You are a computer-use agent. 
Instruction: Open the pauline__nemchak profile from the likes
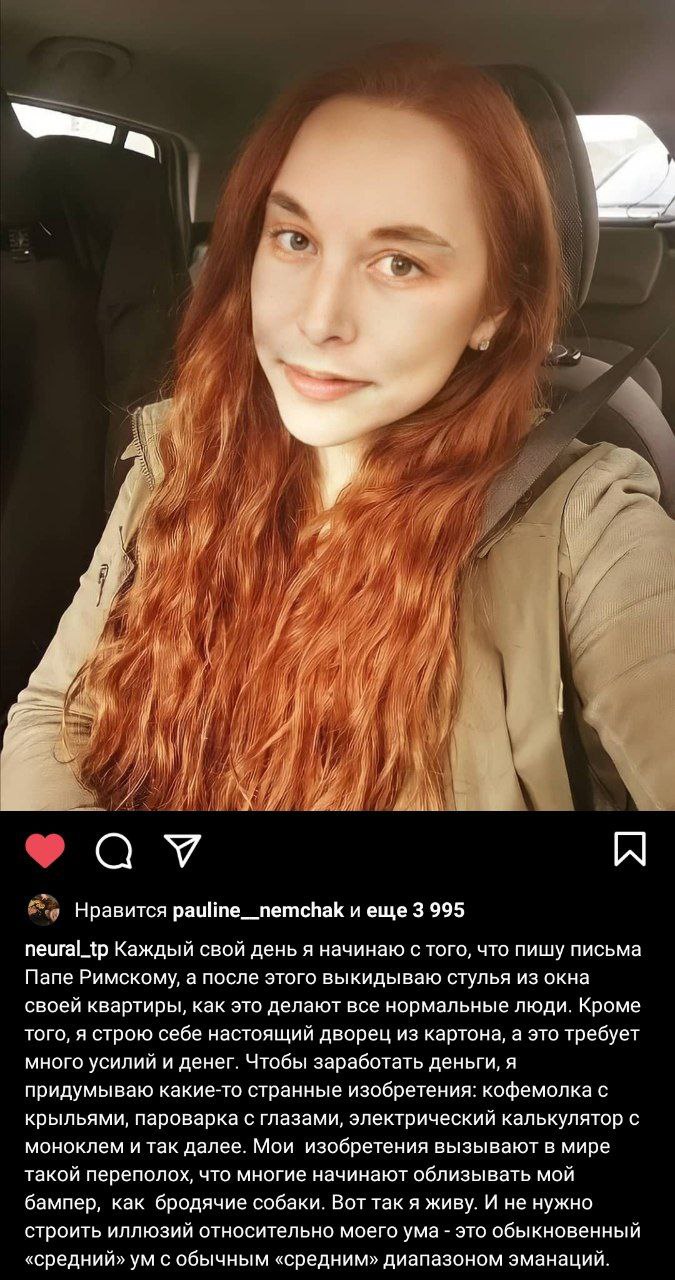(x=258, y=910)
